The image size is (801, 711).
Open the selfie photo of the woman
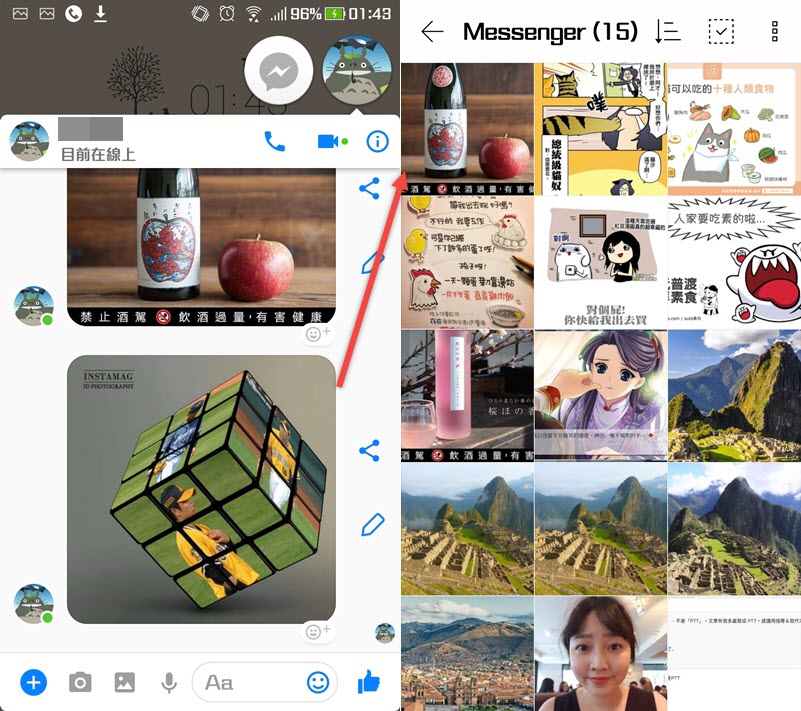600,653
